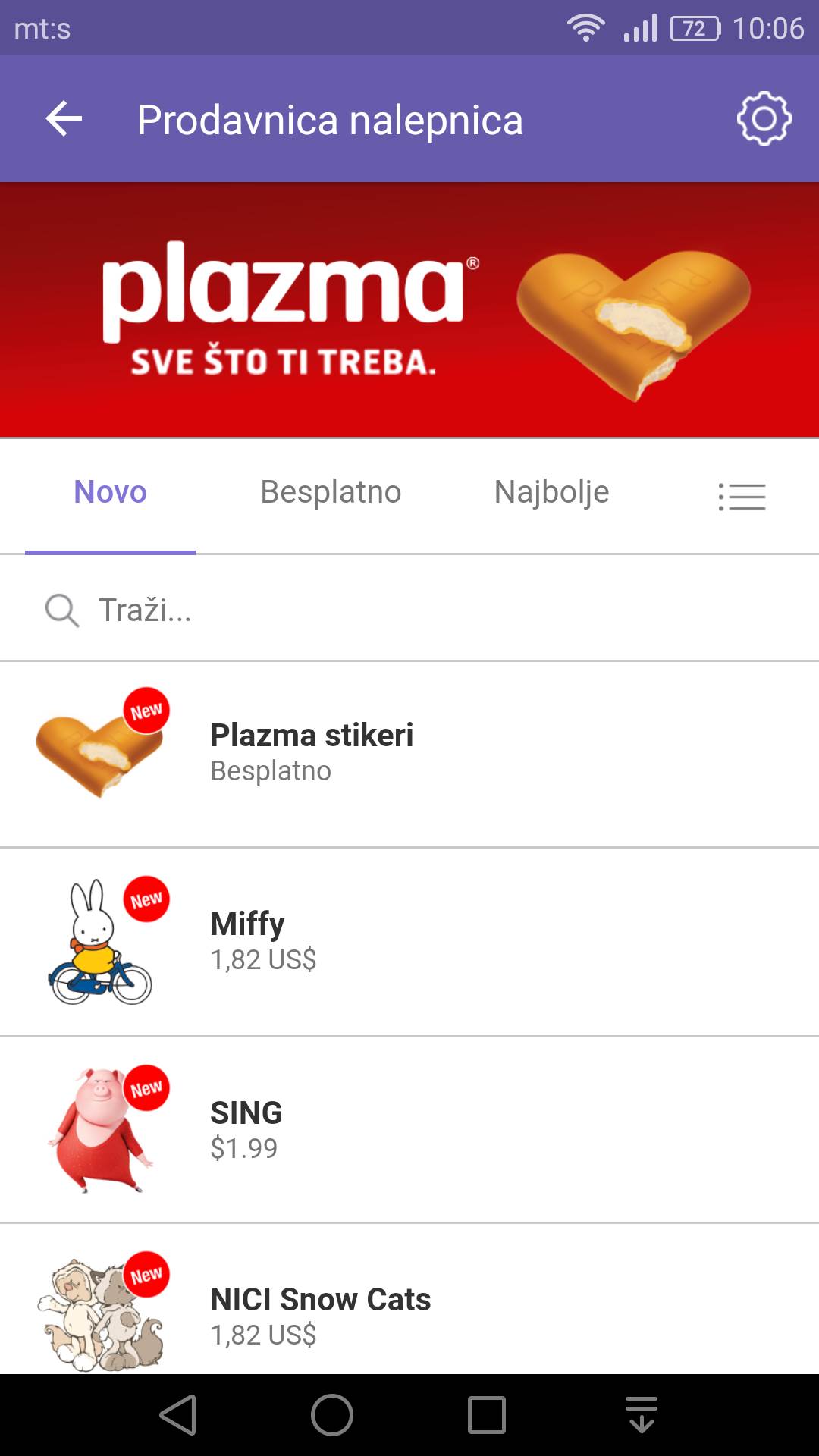Open the NICI Snow Cats pack
Viewport: 819px width, 1456px height.
tap(409, 1316)
